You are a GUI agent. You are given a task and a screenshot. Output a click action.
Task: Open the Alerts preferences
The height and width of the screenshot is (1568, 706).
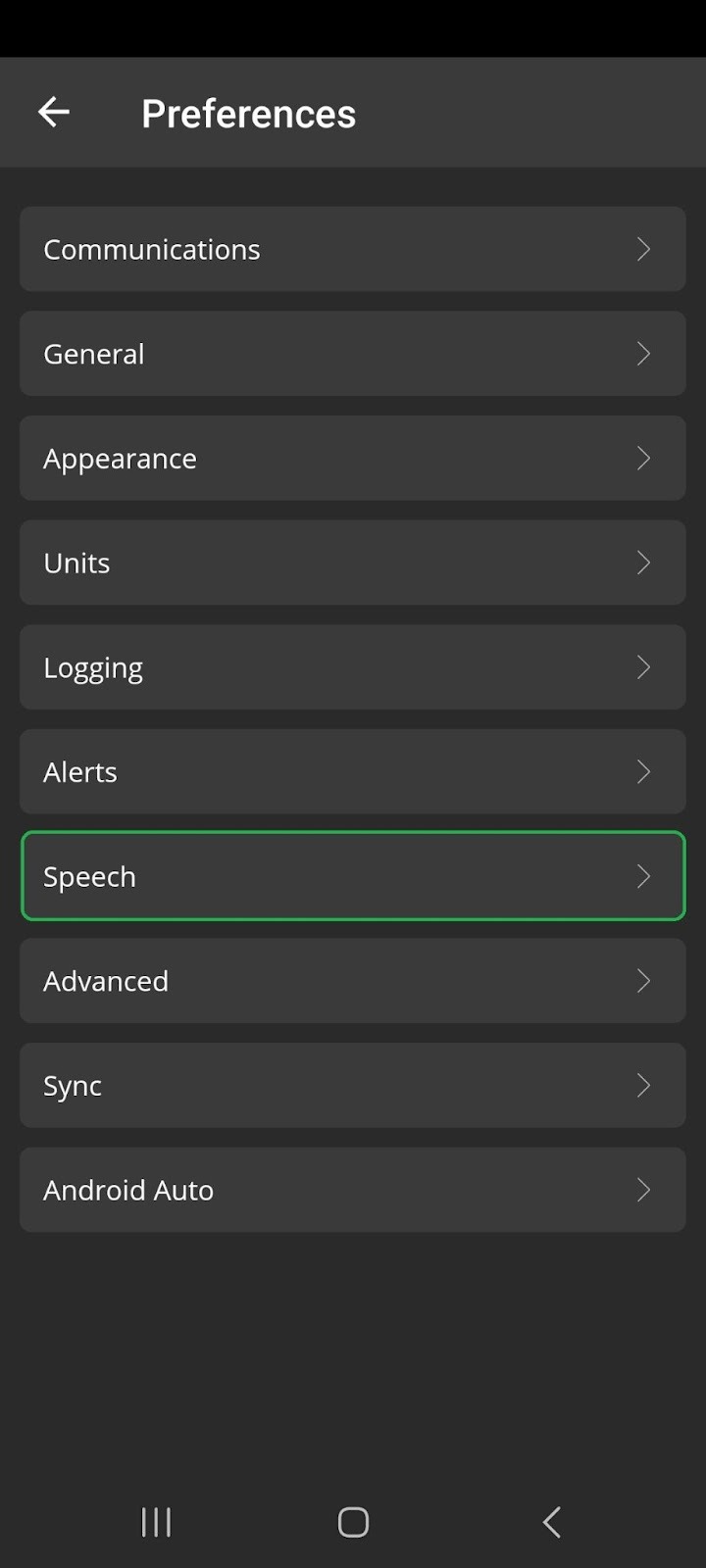352,771
